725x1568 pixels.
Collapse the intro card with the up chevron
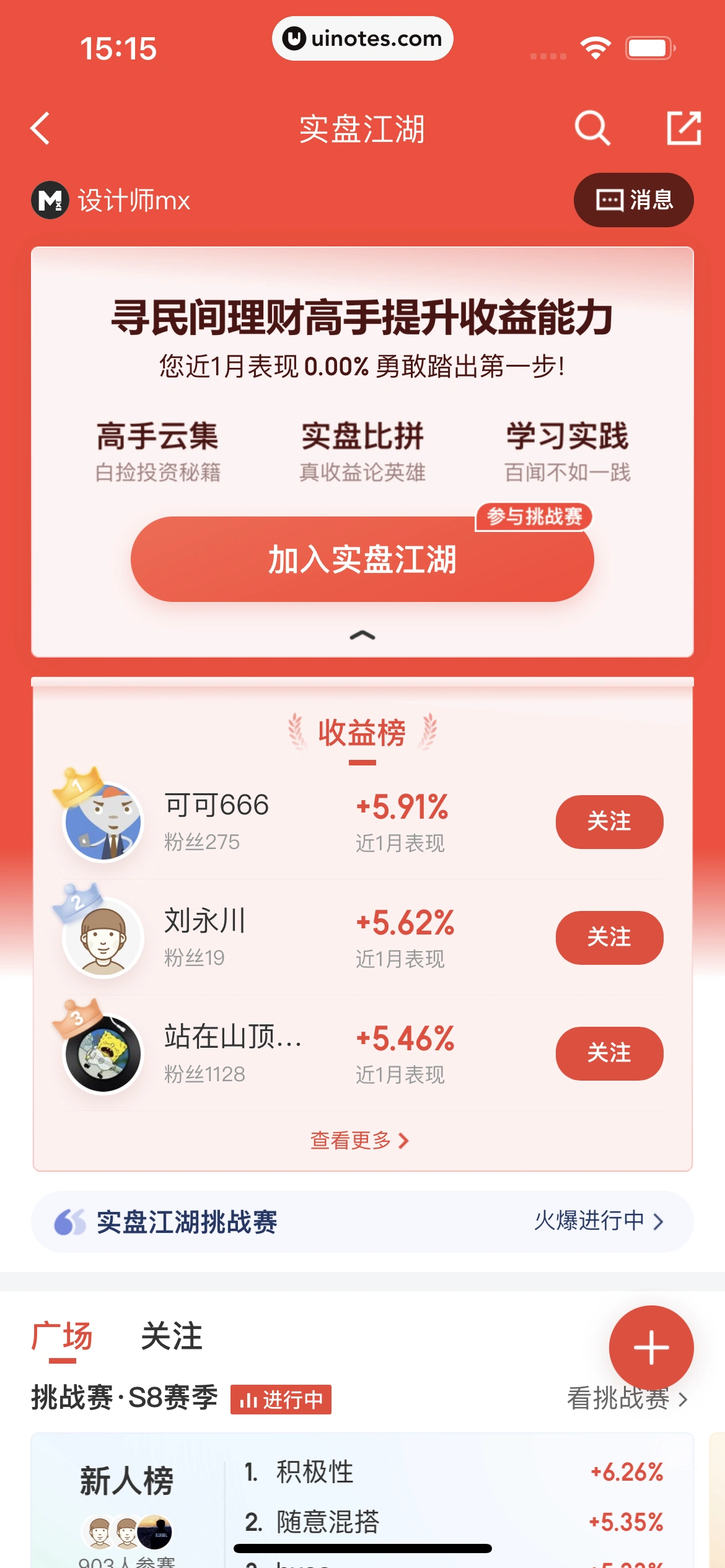tap(362, 635)
